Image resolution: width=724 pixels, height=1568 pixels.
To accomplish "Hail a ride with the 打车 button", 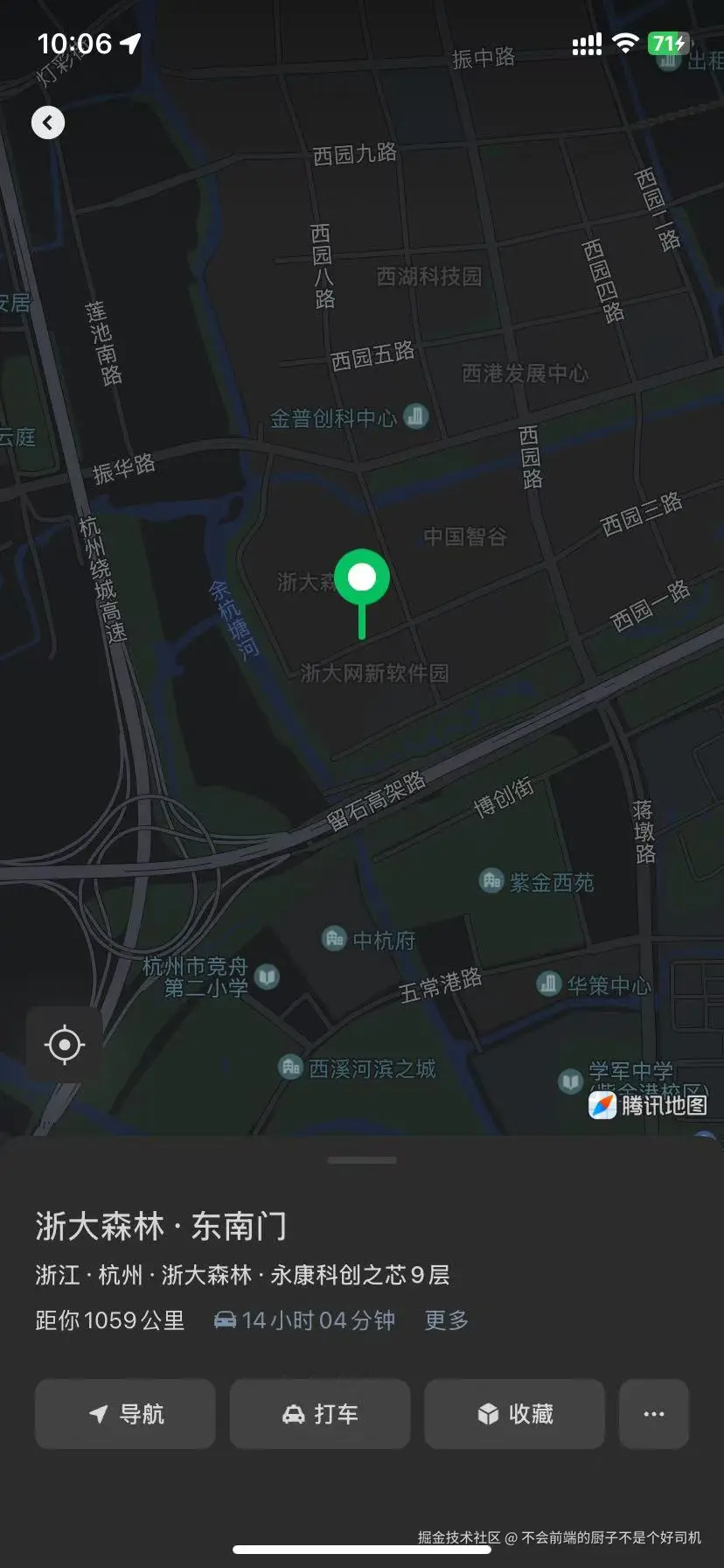I will tap(320, 1414).
